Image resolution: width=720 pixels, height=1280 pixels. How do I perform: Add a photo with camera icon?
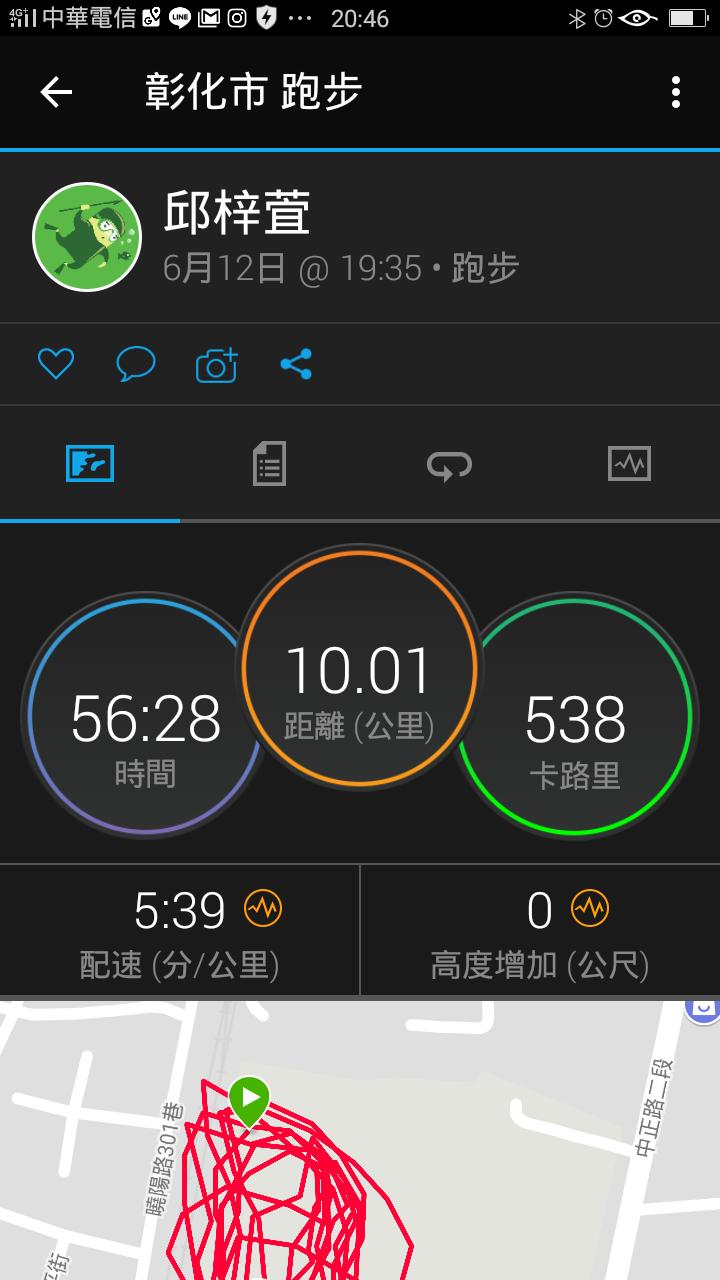[217, 365]
